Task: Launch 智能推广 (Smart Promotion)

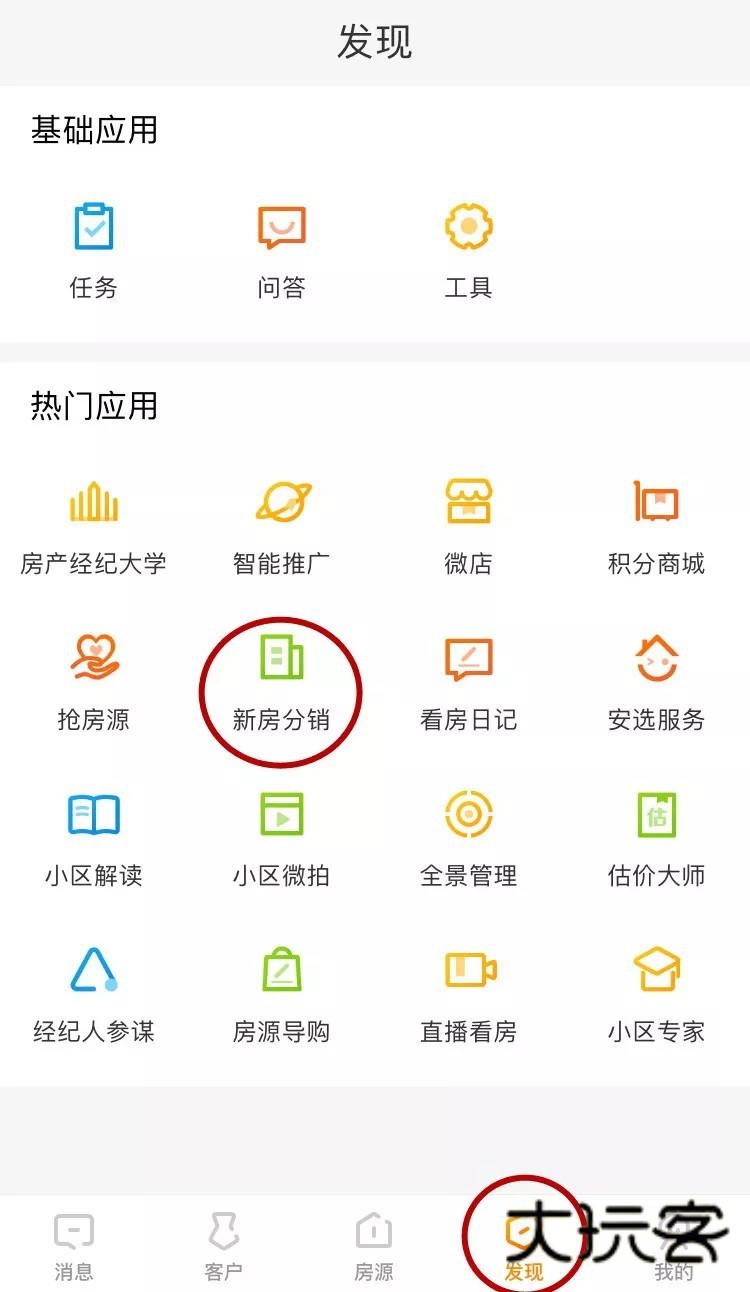Action: 282,520
